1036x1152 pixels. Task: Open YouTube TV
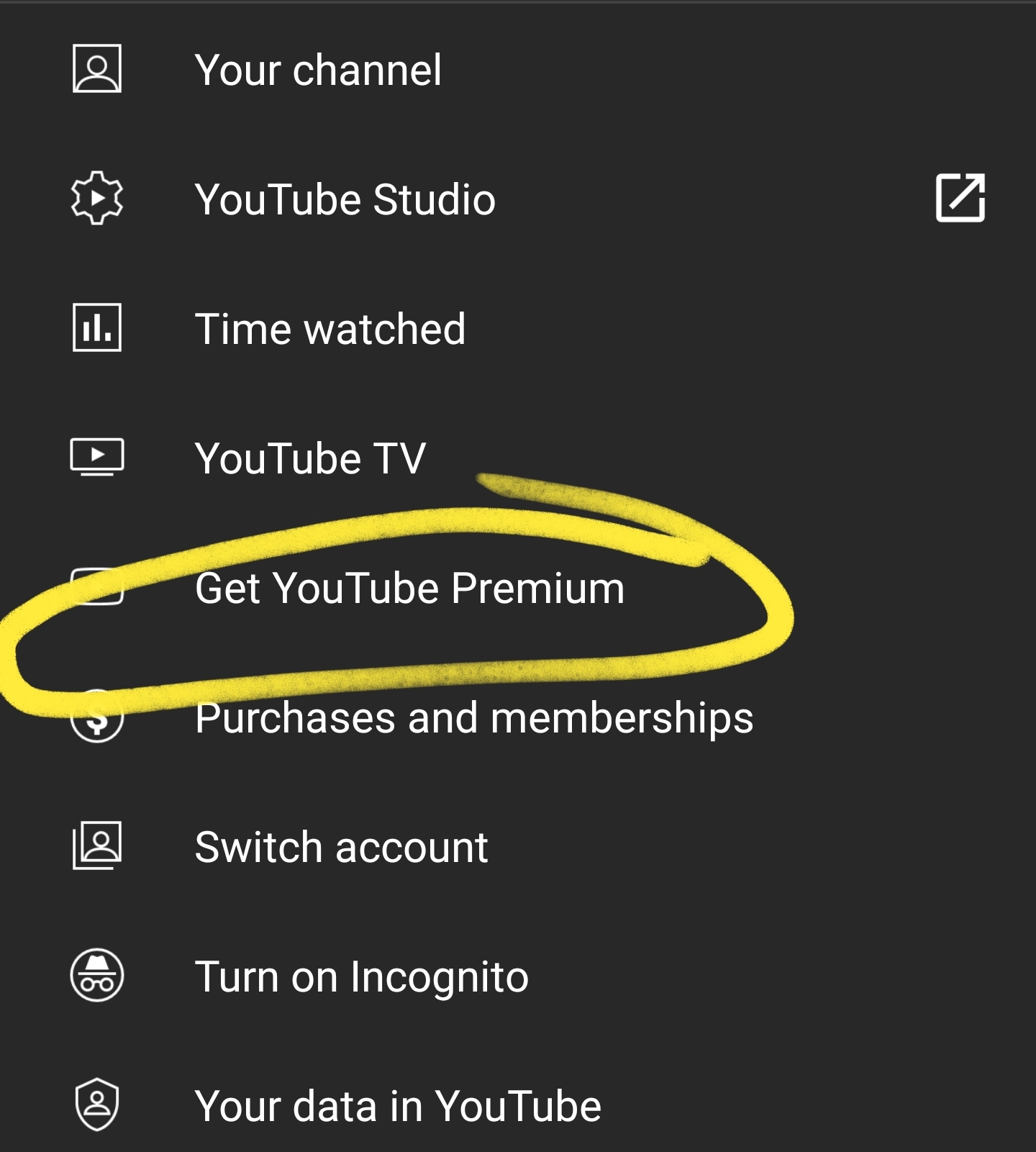click(x=310, y=458)
